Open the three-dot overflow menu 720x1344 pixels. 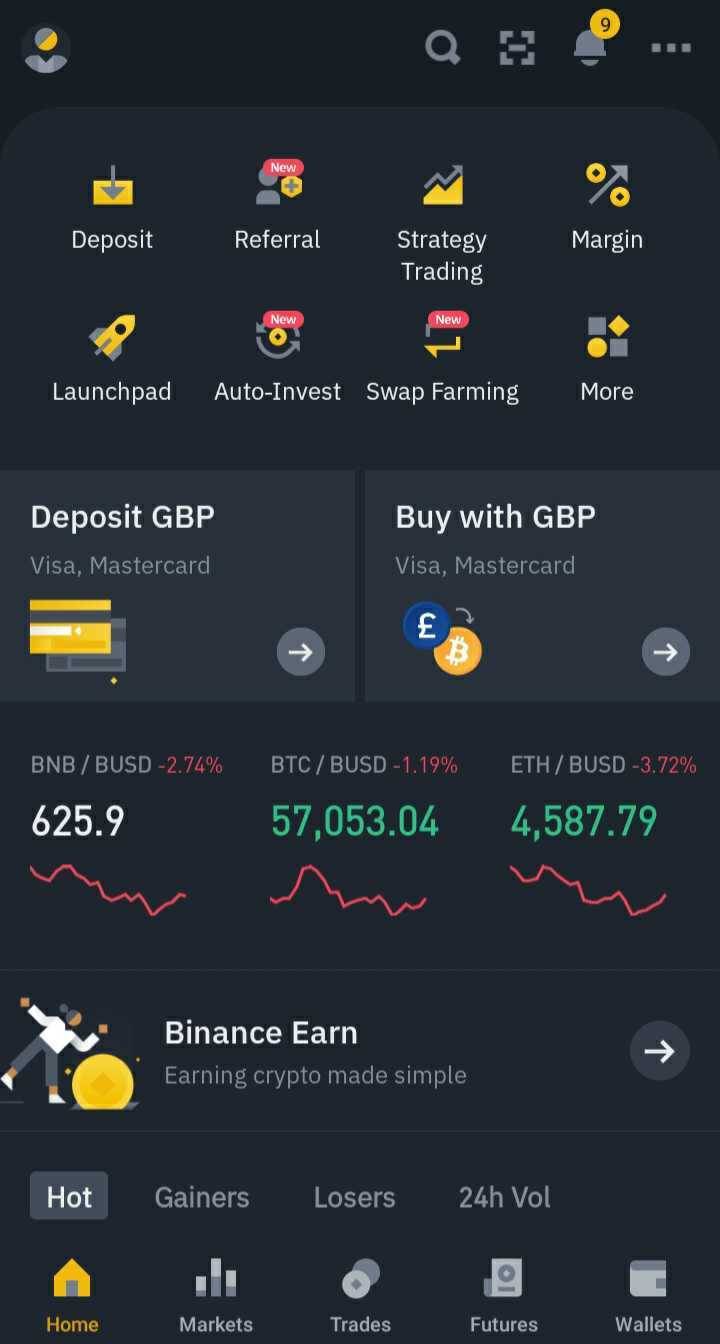[671, 47]
